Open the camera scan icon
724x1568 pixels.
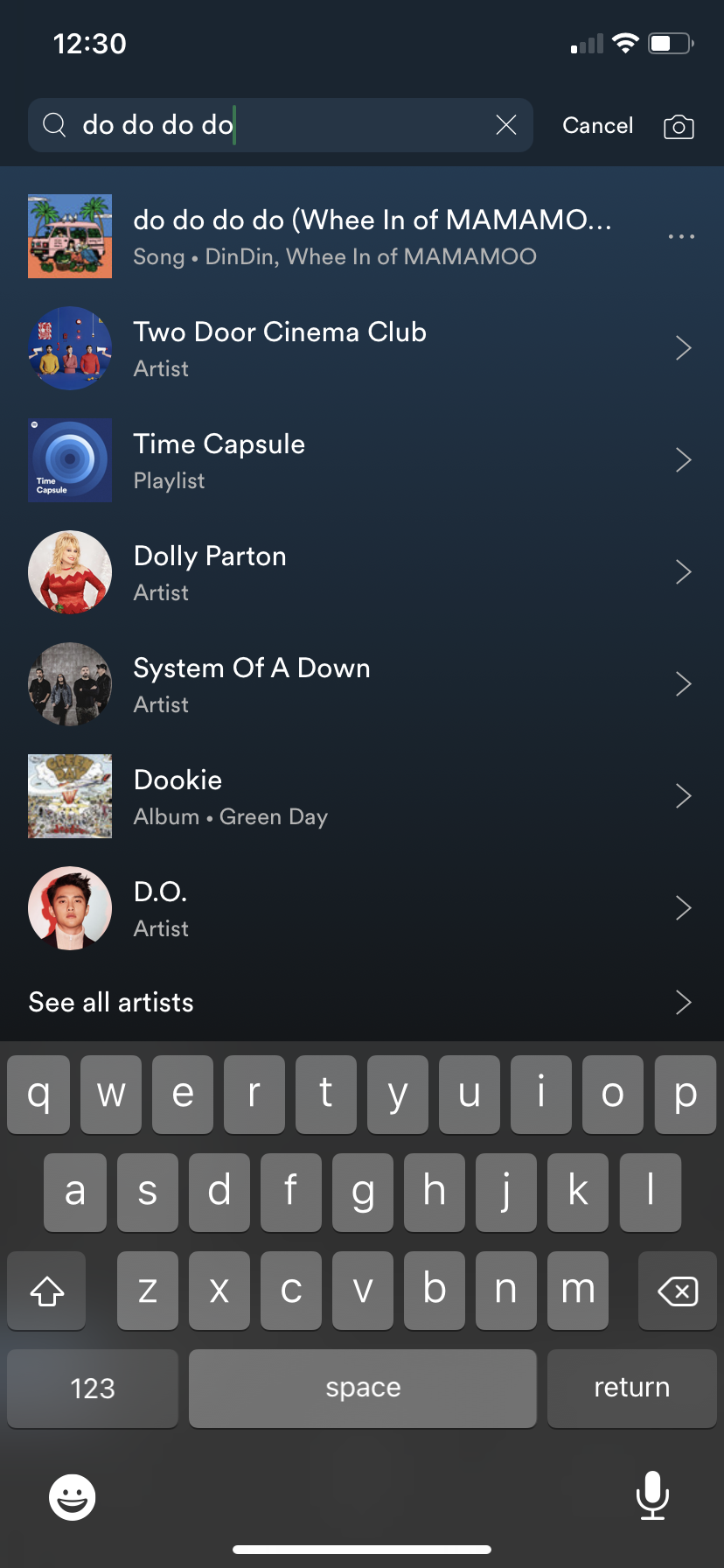(x=679, y=127)
